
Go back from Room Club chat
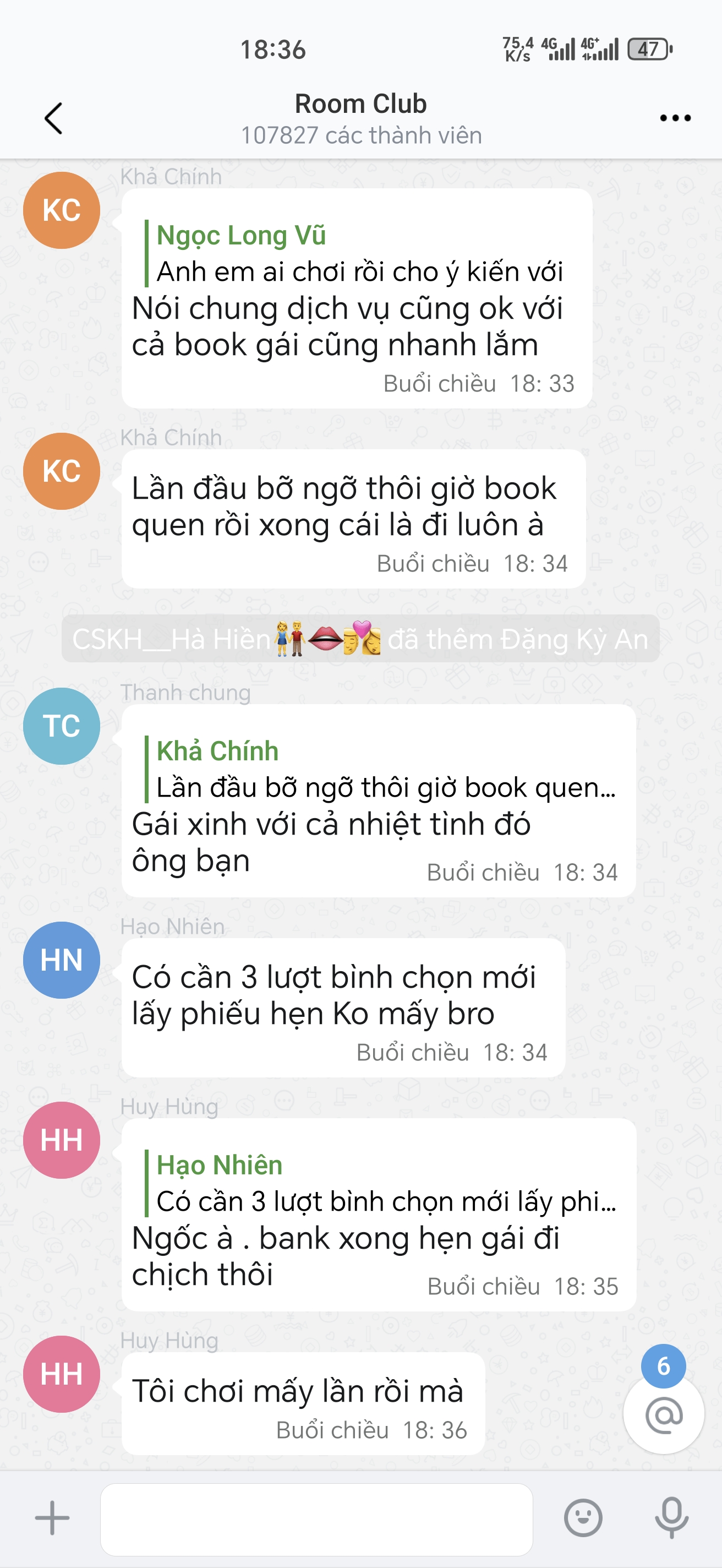click(53, 118)
